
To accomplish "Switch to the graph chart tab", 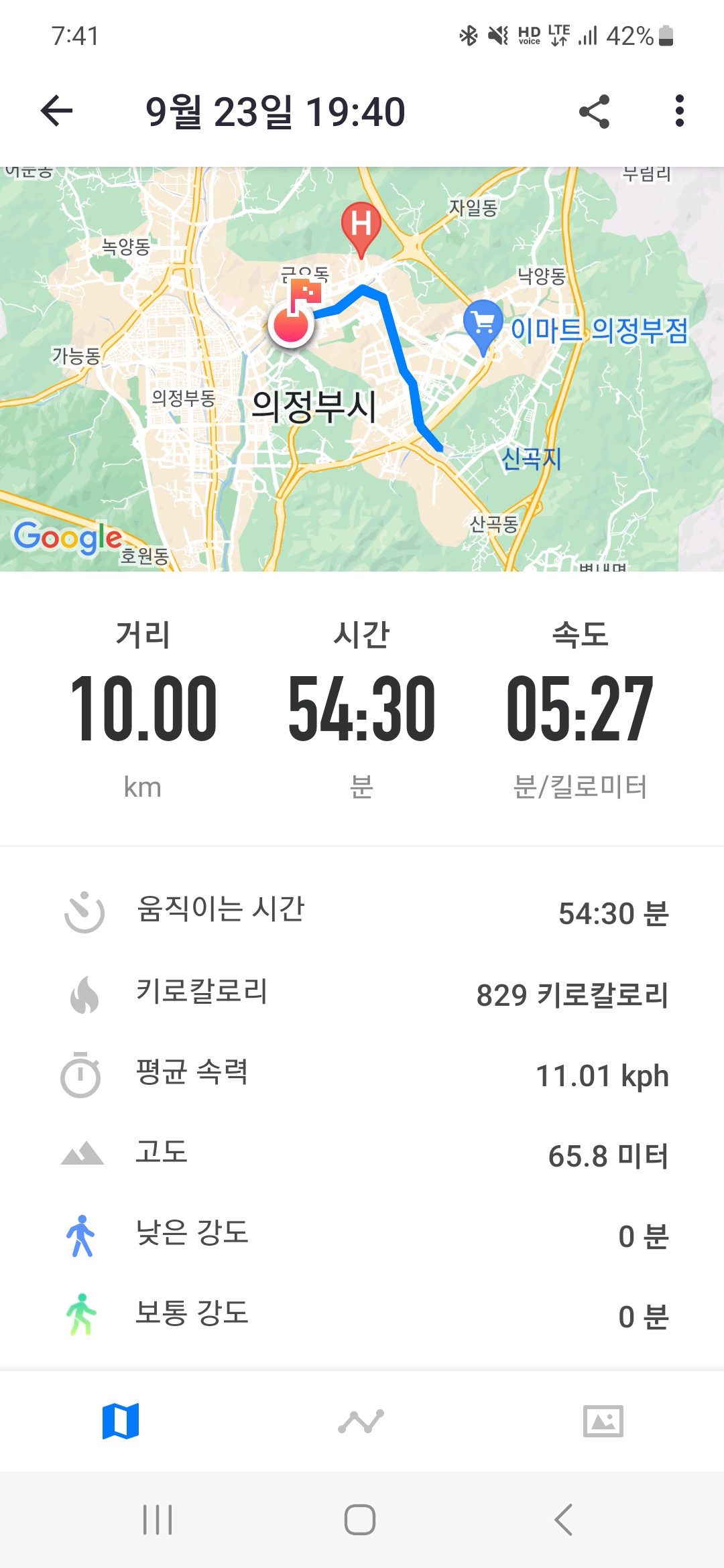I will pos(361,1421).
